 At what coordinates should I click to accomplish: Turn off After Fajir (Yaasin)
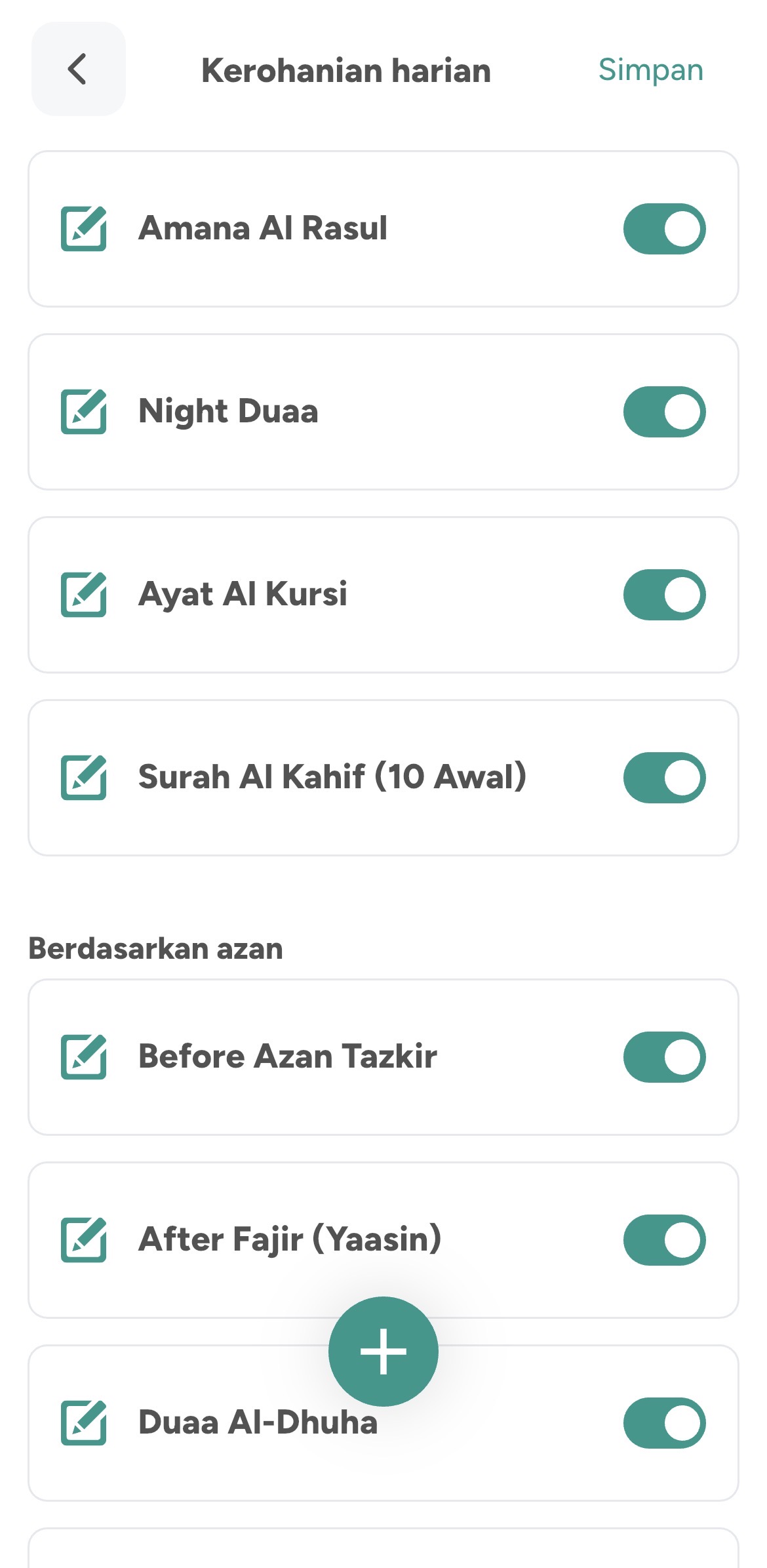(664, 1240)
